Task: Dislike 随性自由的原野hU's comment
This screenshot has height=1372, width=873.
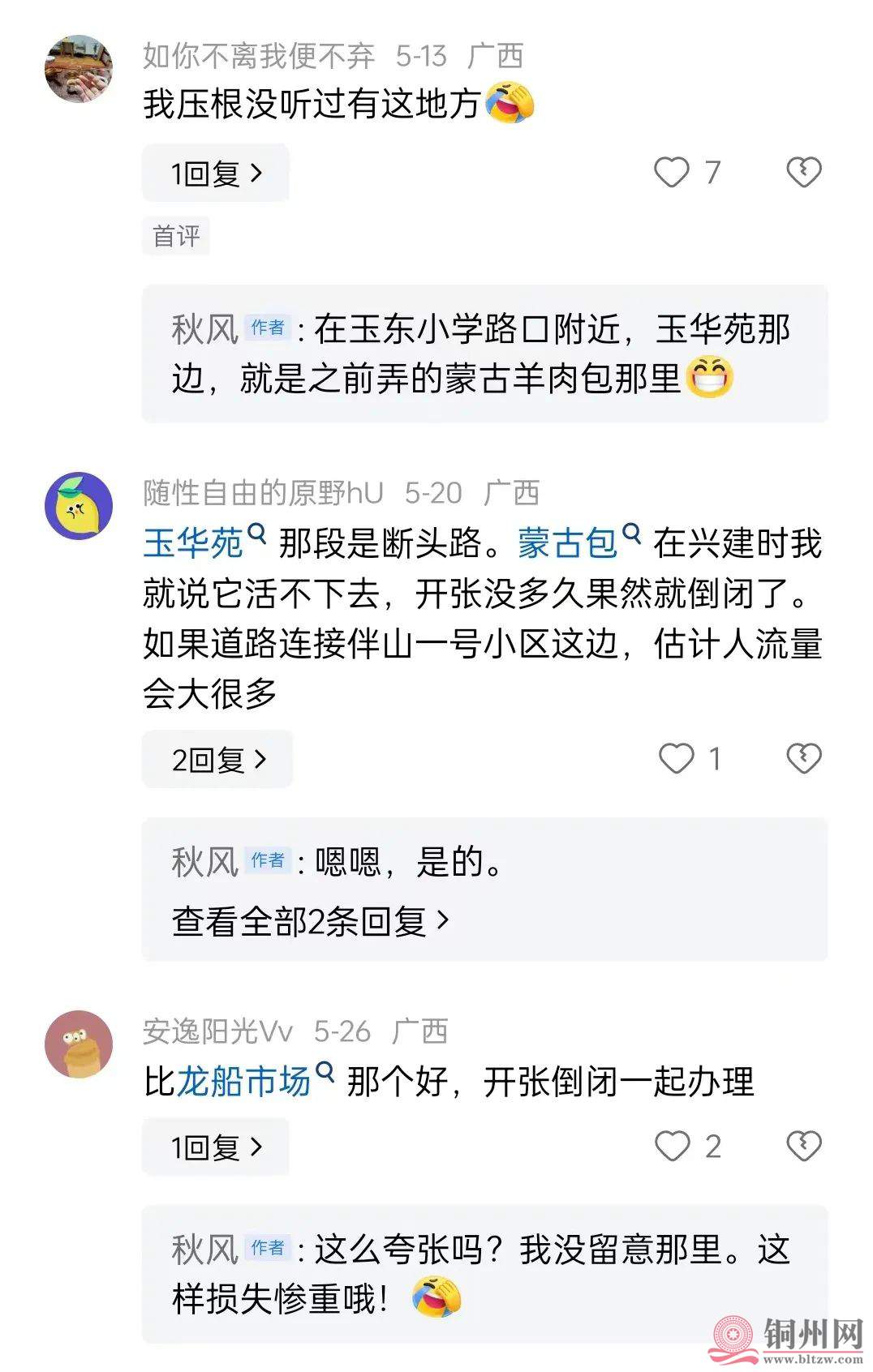Action: click(803, 759)
